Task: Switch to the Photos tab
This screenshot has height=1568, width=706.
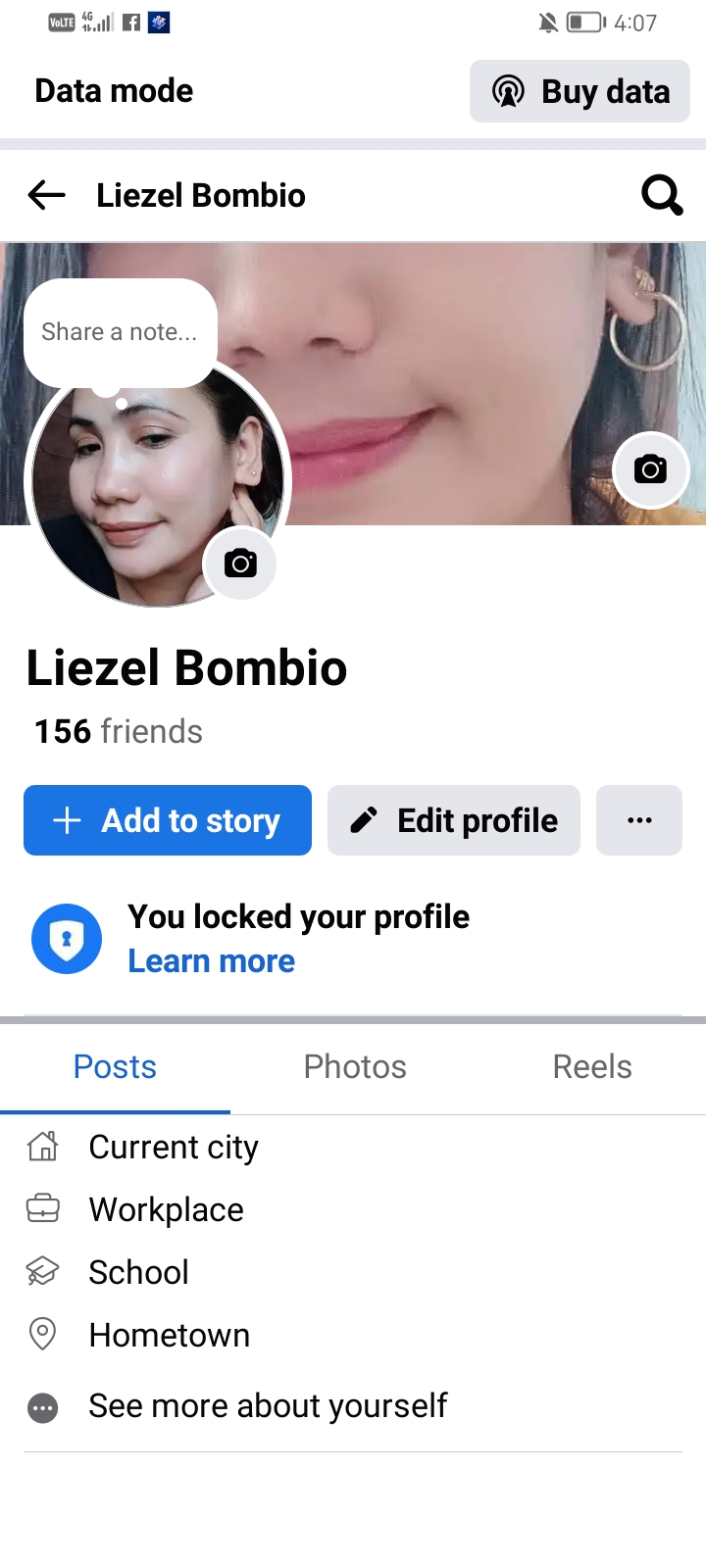Action: tap(355, 1066)
